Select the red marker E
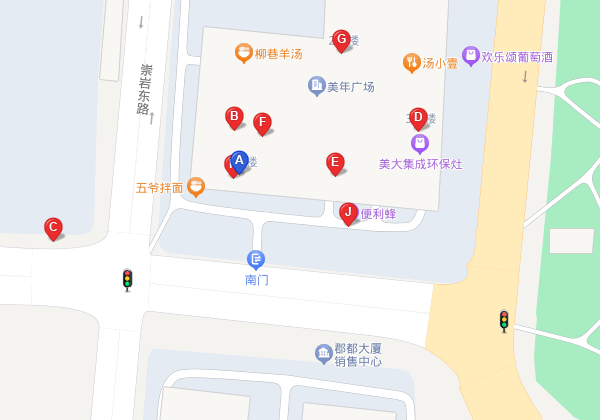Screen dimensions: 600x420 [335, 163]
